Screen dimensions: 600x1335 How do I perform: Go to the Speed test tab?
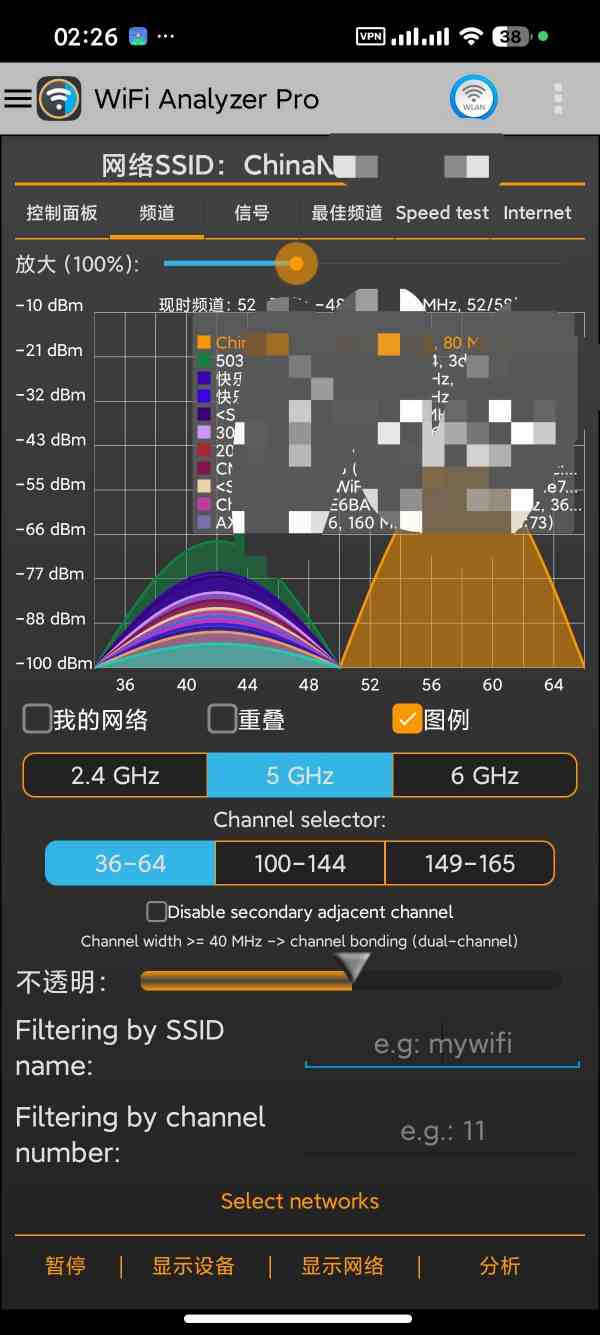click(442, 213)
